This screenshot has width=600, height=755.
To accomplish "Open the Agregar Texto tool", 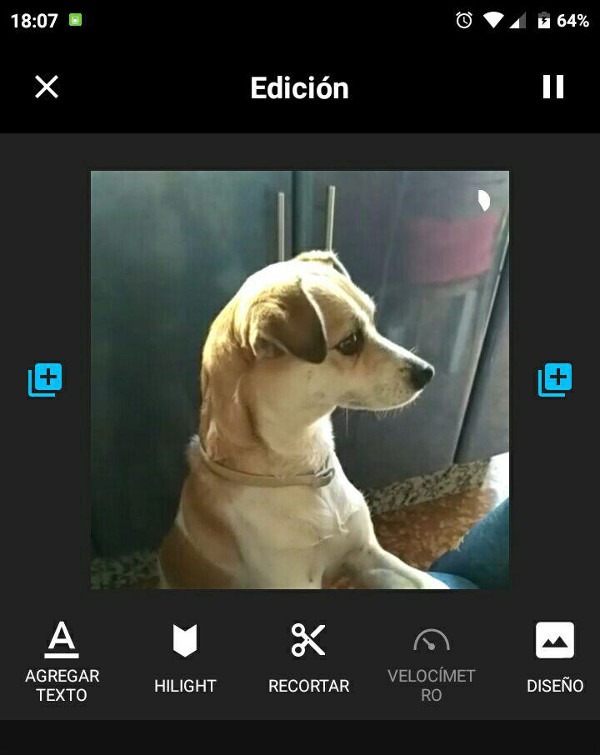I will click(x=62, y=660).
